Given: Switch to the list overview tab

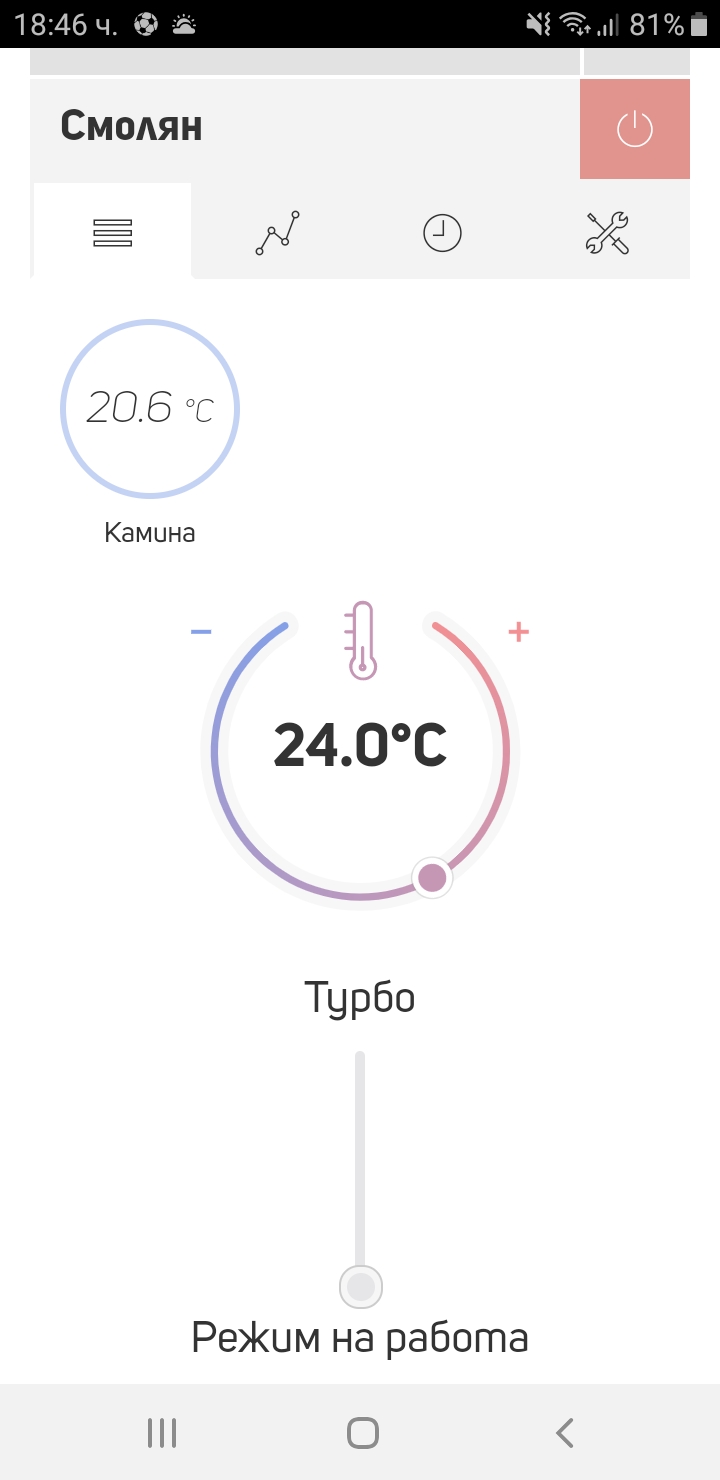Looking at the screenshot, I should tap(112, 233).
